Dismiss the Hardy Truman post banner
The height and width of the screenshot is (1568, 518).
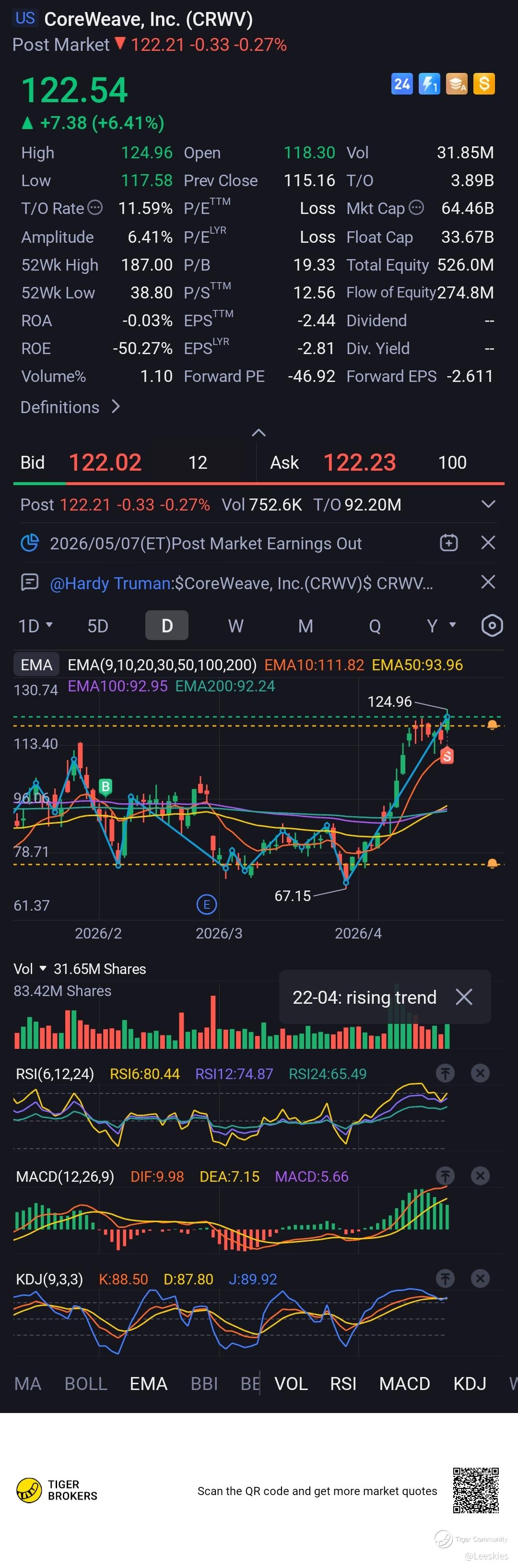pos(488,582)
